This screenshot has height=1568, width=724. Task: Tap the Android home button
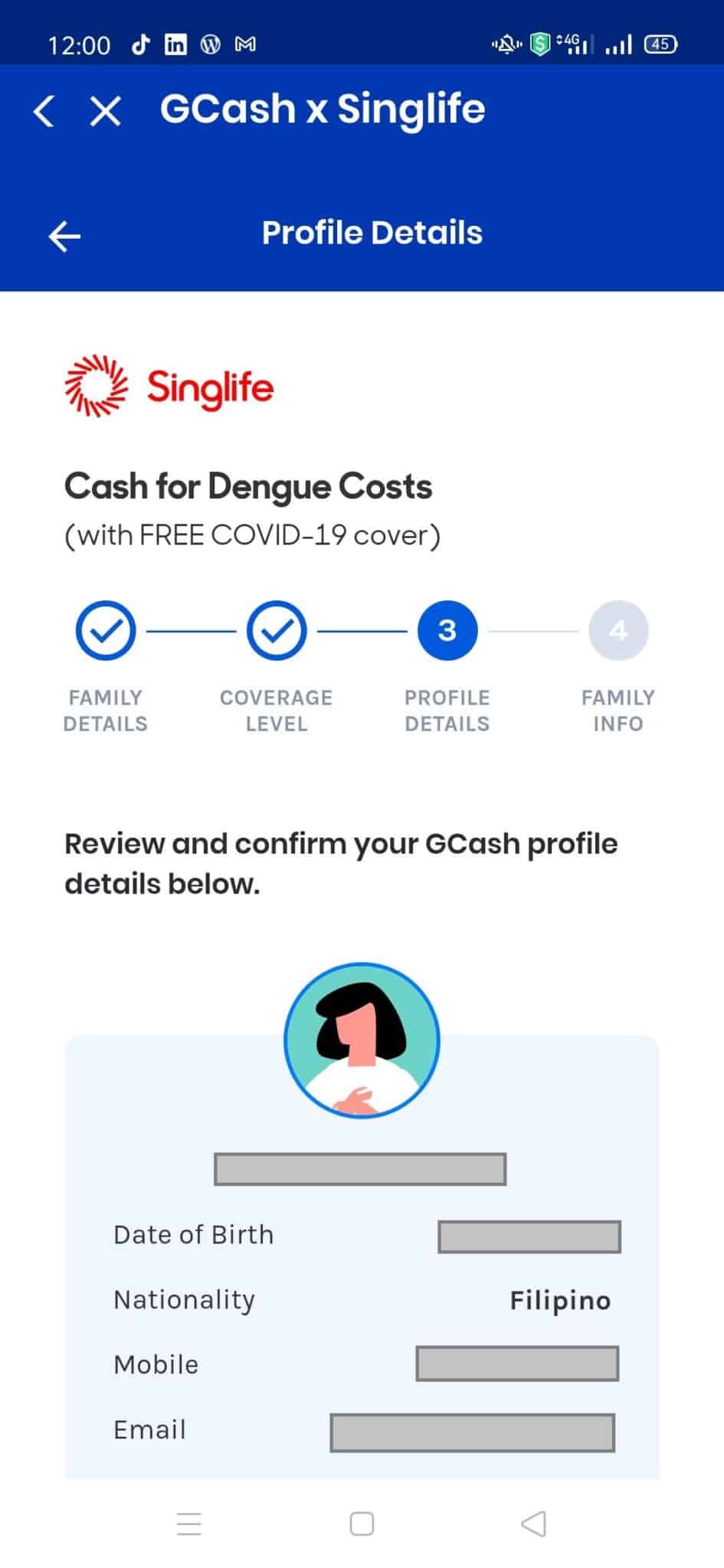pos(360,1524)
